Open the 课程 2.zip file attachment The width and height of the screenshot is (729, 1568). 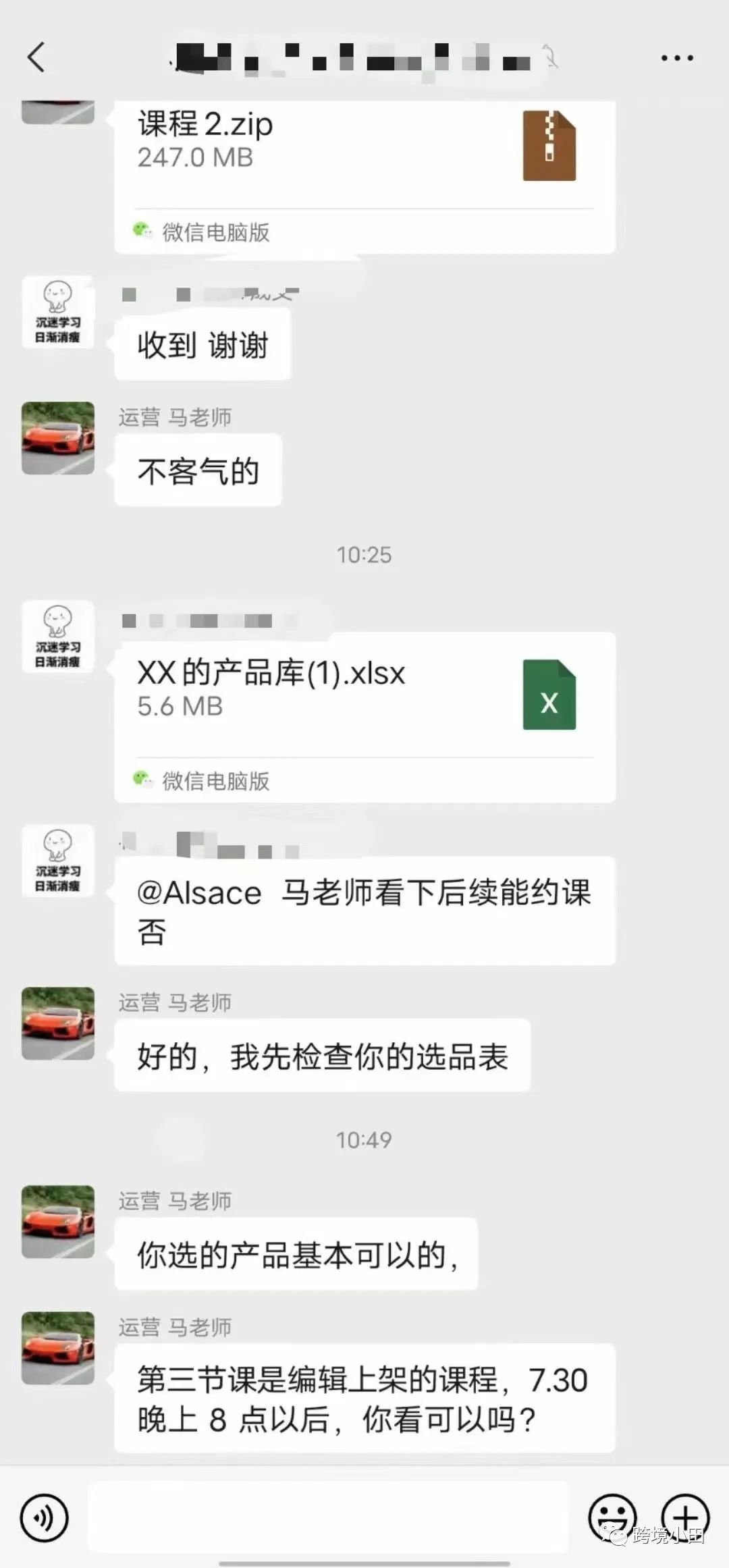tap(364, 177)
